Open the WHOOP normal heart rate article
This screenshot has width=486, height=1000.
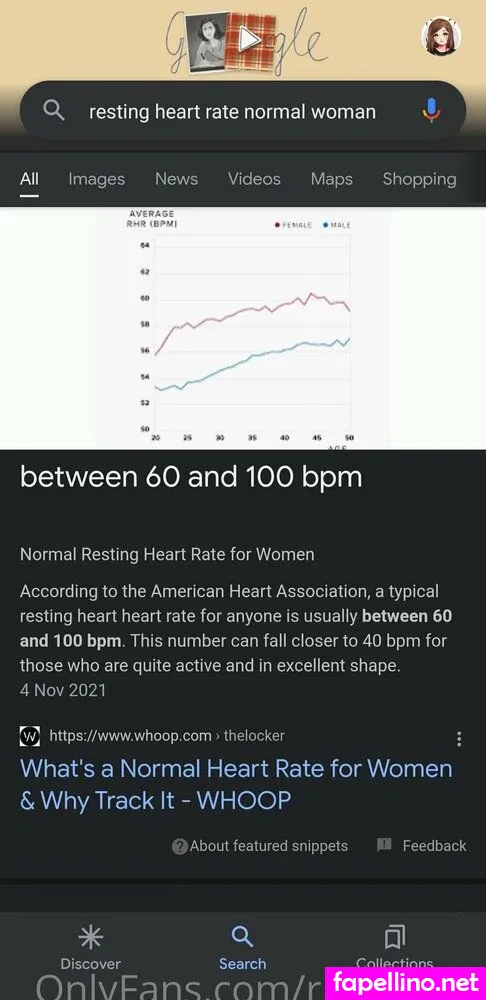236,784
